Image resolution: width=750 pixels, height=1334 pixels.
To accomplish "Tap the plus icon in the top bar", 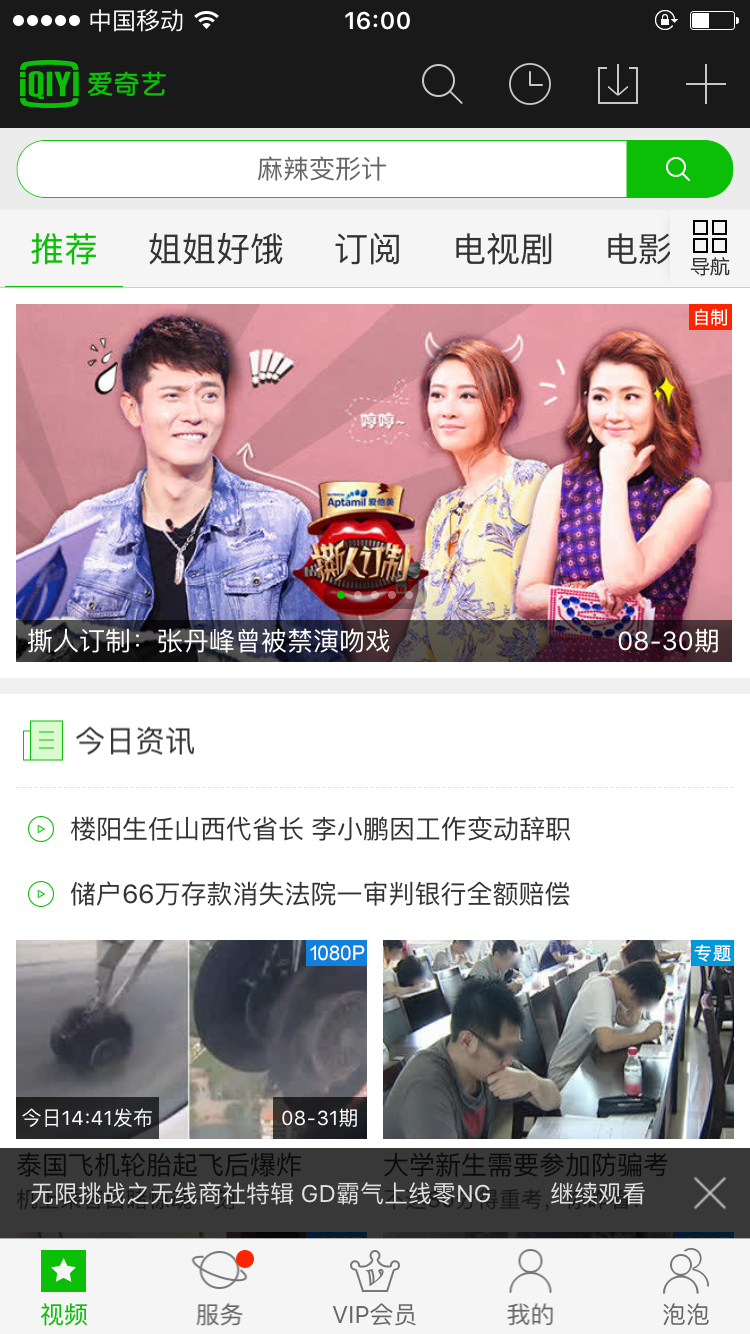I will [705, 84].
